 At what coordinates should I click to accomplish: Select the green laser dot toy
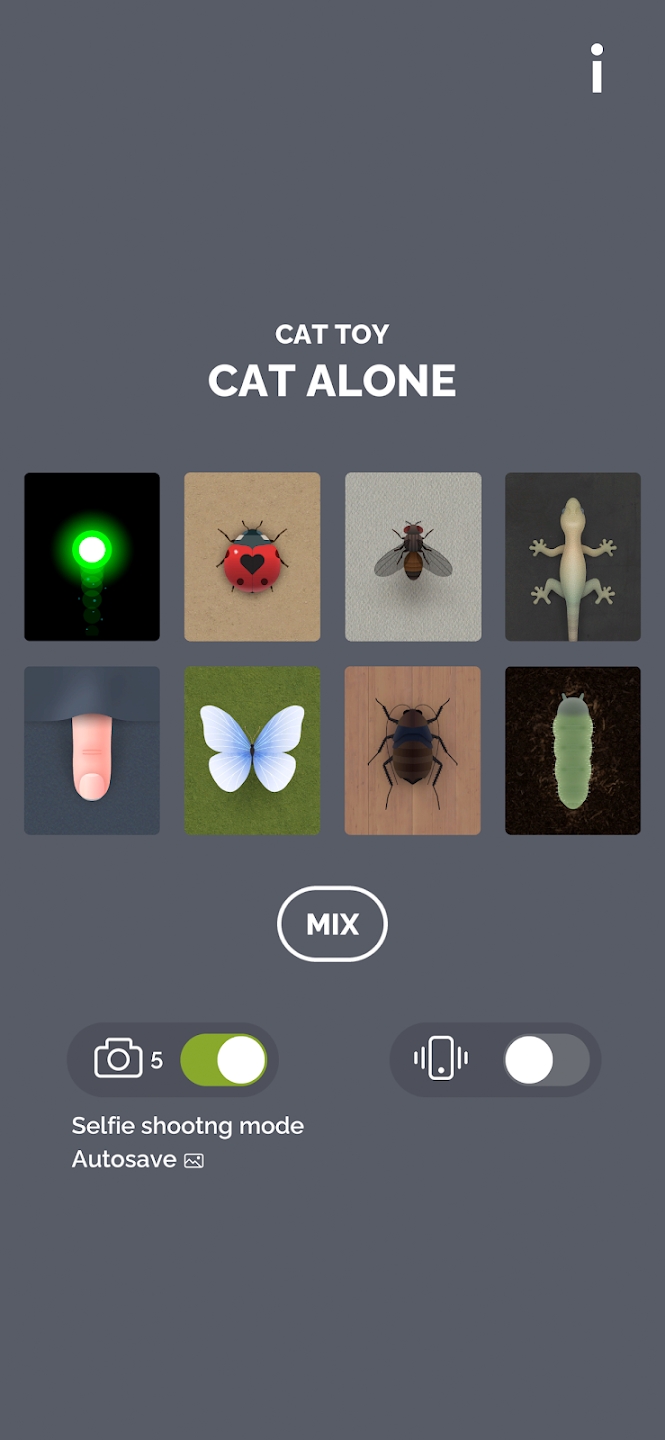tap(92, 557)
